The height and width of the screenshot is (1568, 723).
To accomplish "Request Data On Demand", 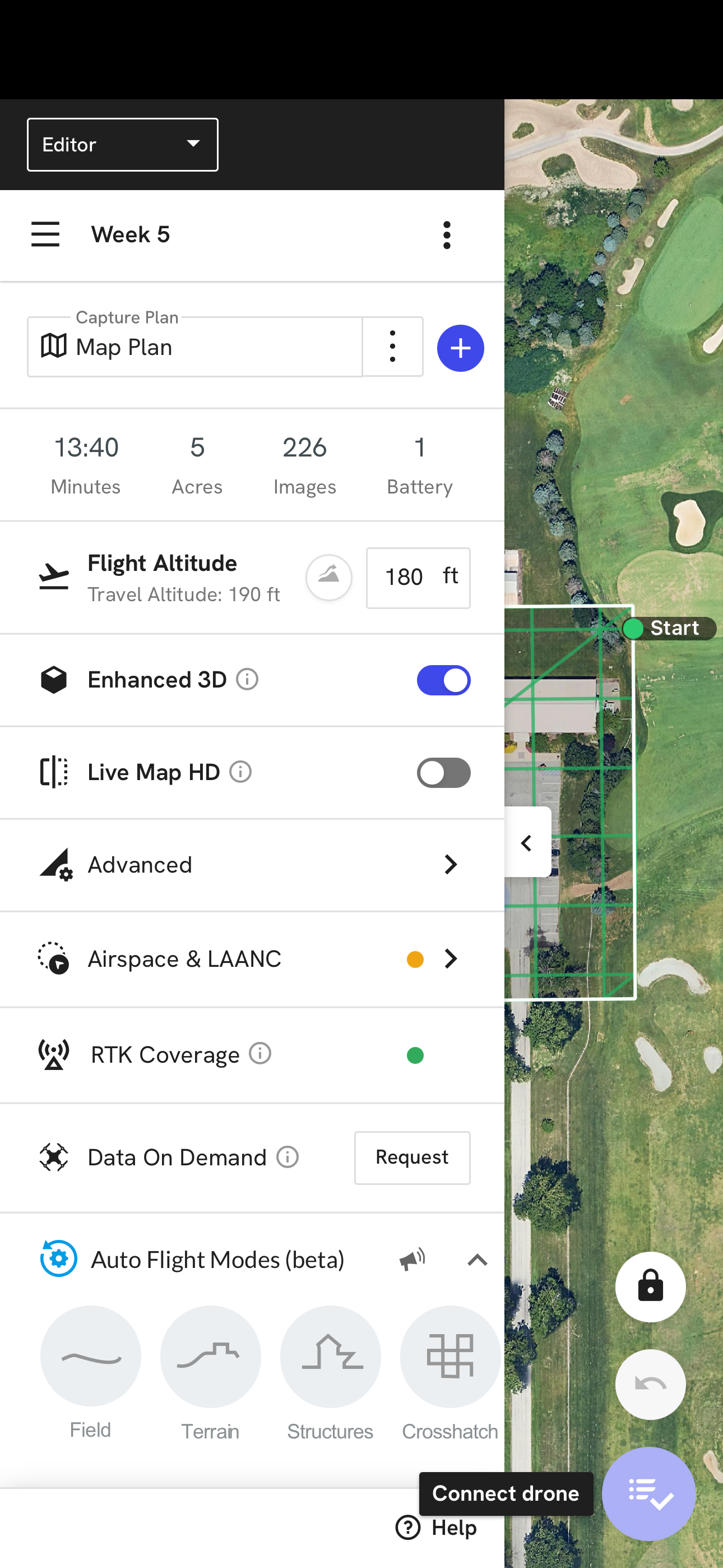I will 412,1157.
